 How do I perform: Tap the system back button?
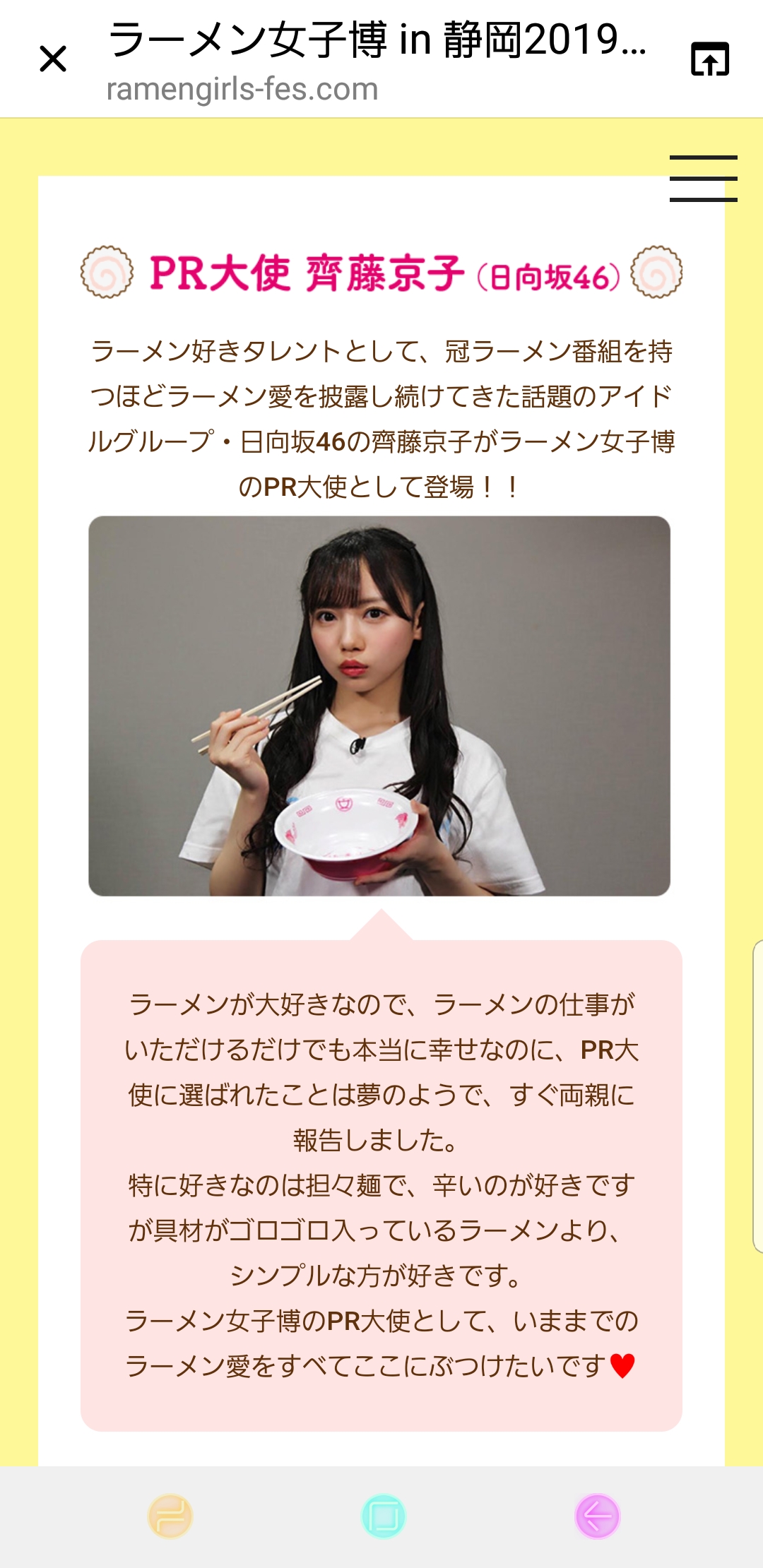[x=597, y=1516]
